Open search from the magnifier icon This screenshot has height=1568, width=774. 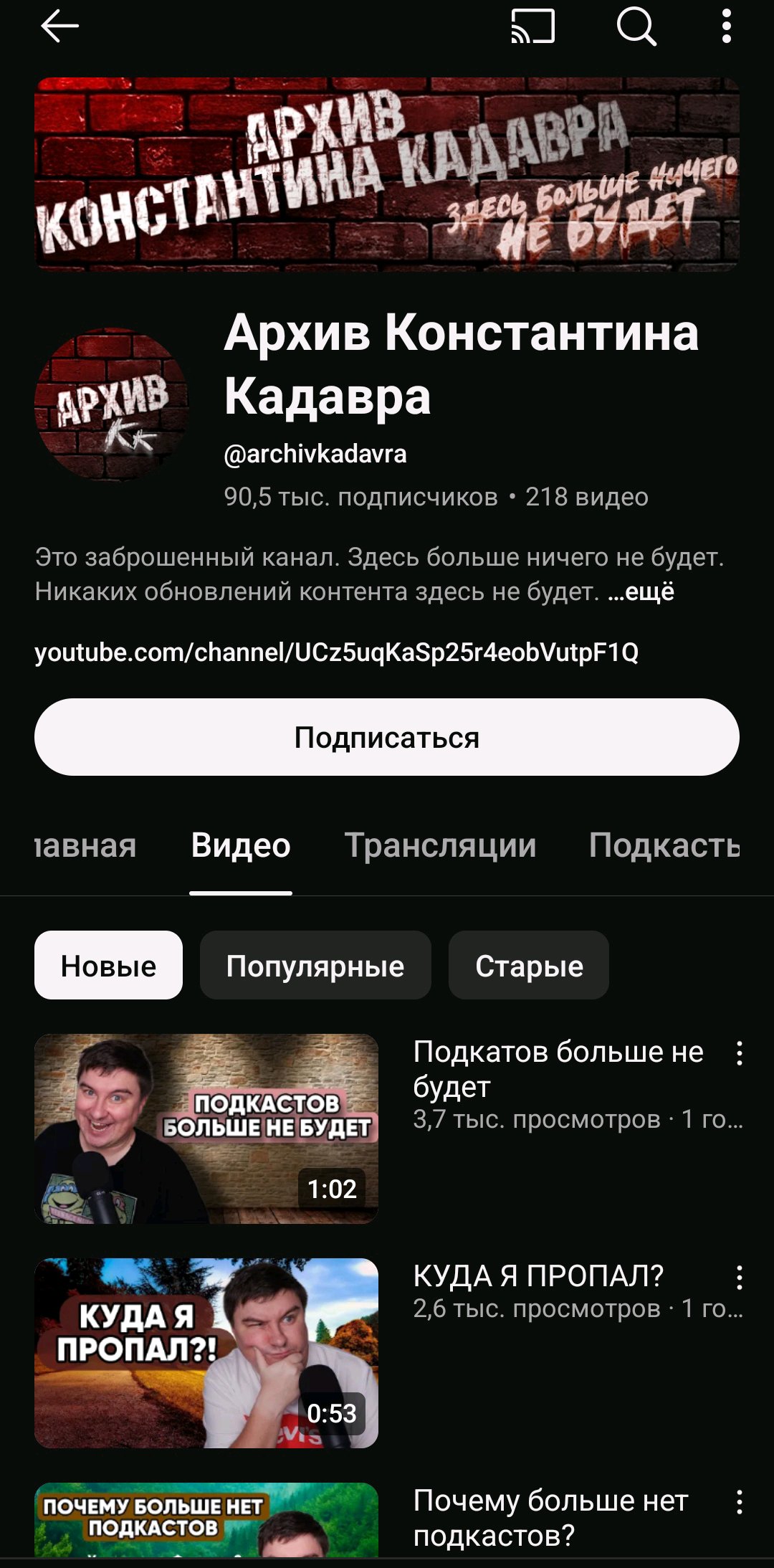coord(636,27)
